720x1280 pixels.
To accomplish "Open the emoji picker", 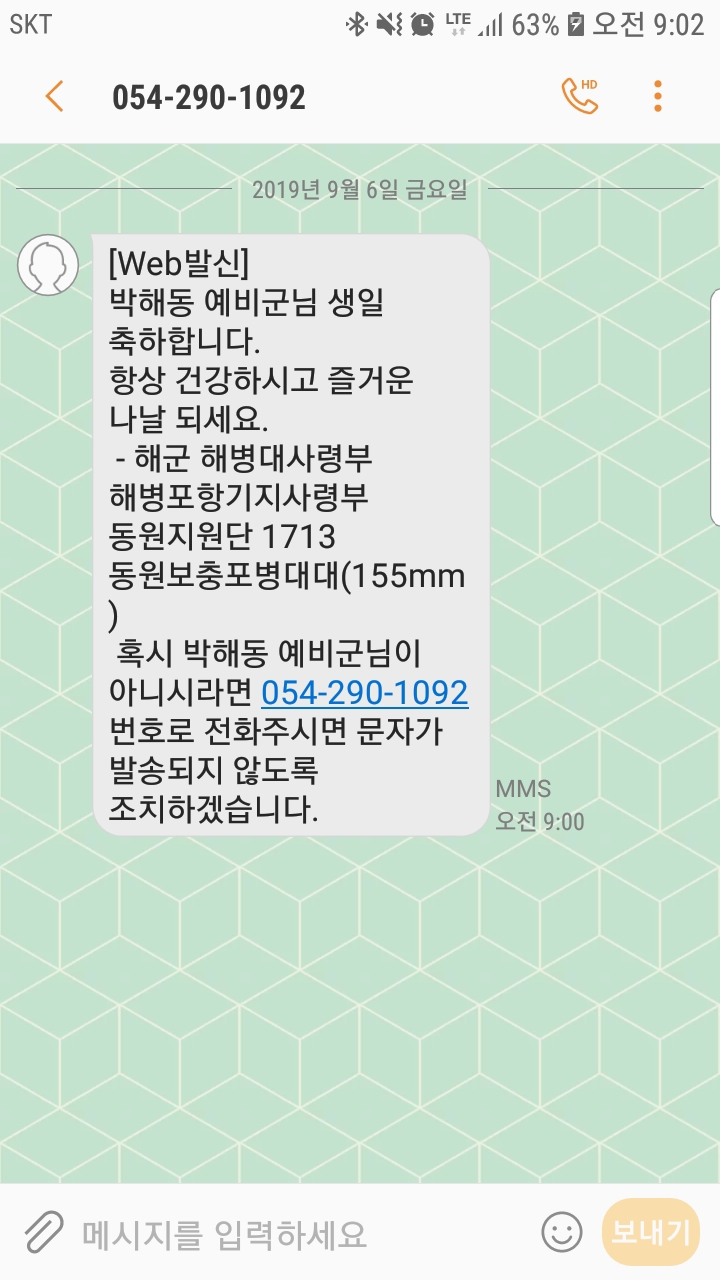I will pyautogui.click(x=562, y=1232).
